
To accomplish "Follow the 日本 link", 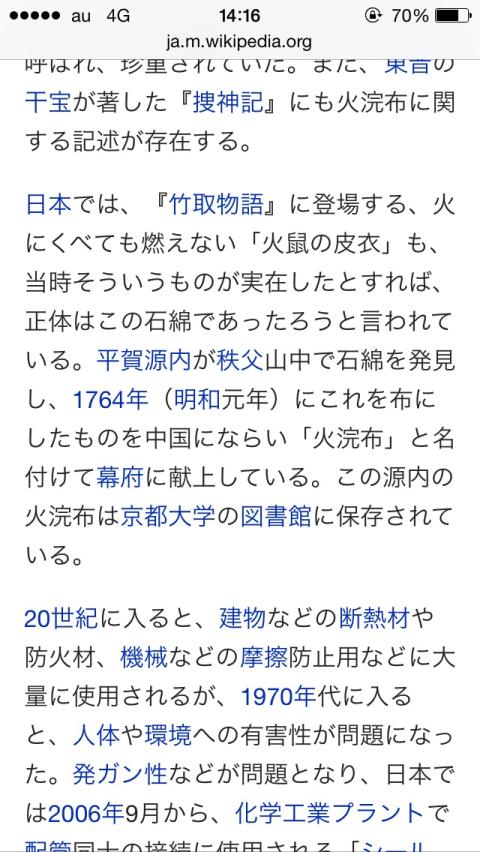I will [48, 205].
